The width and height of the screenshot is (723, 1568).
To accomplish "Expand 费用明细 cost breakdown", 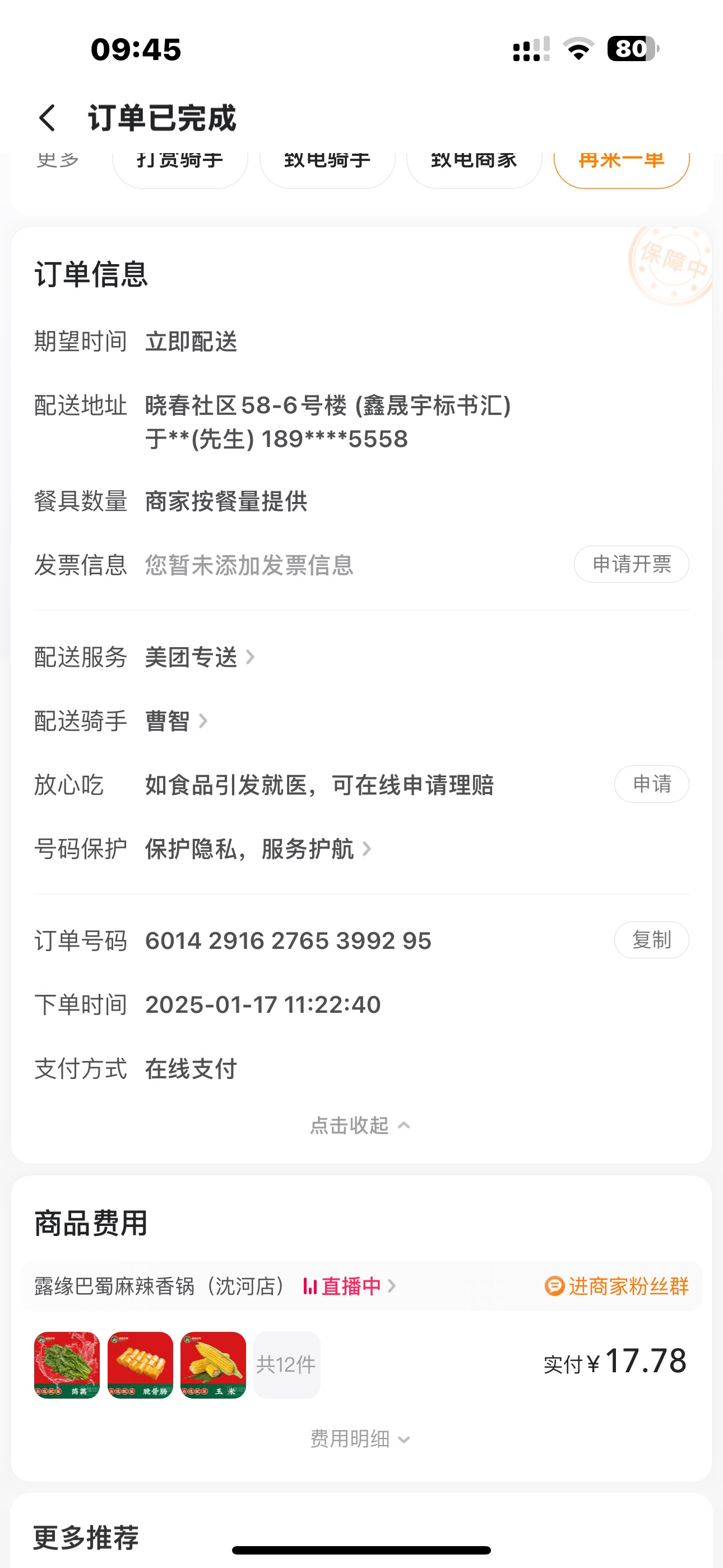I will [x=360, y=1439].
